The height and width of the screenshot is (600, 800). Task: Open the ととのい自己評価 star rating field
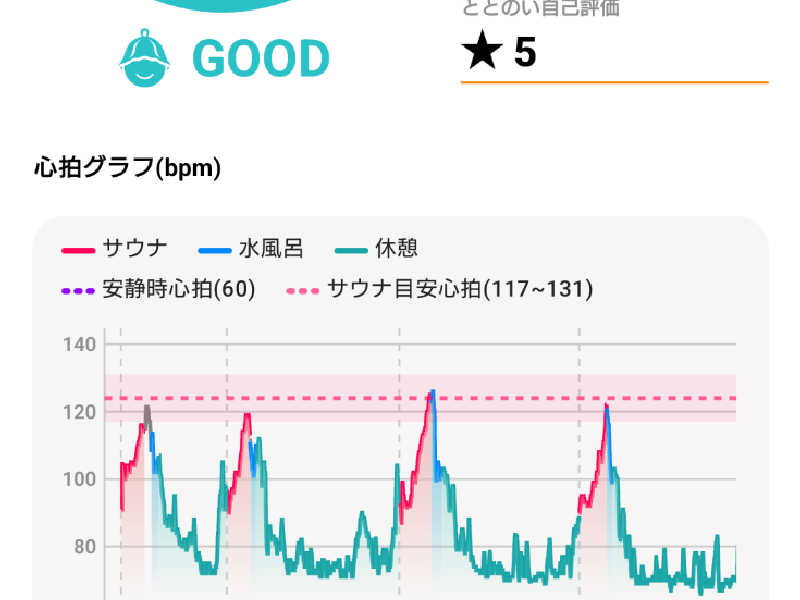tap(612, 54)
